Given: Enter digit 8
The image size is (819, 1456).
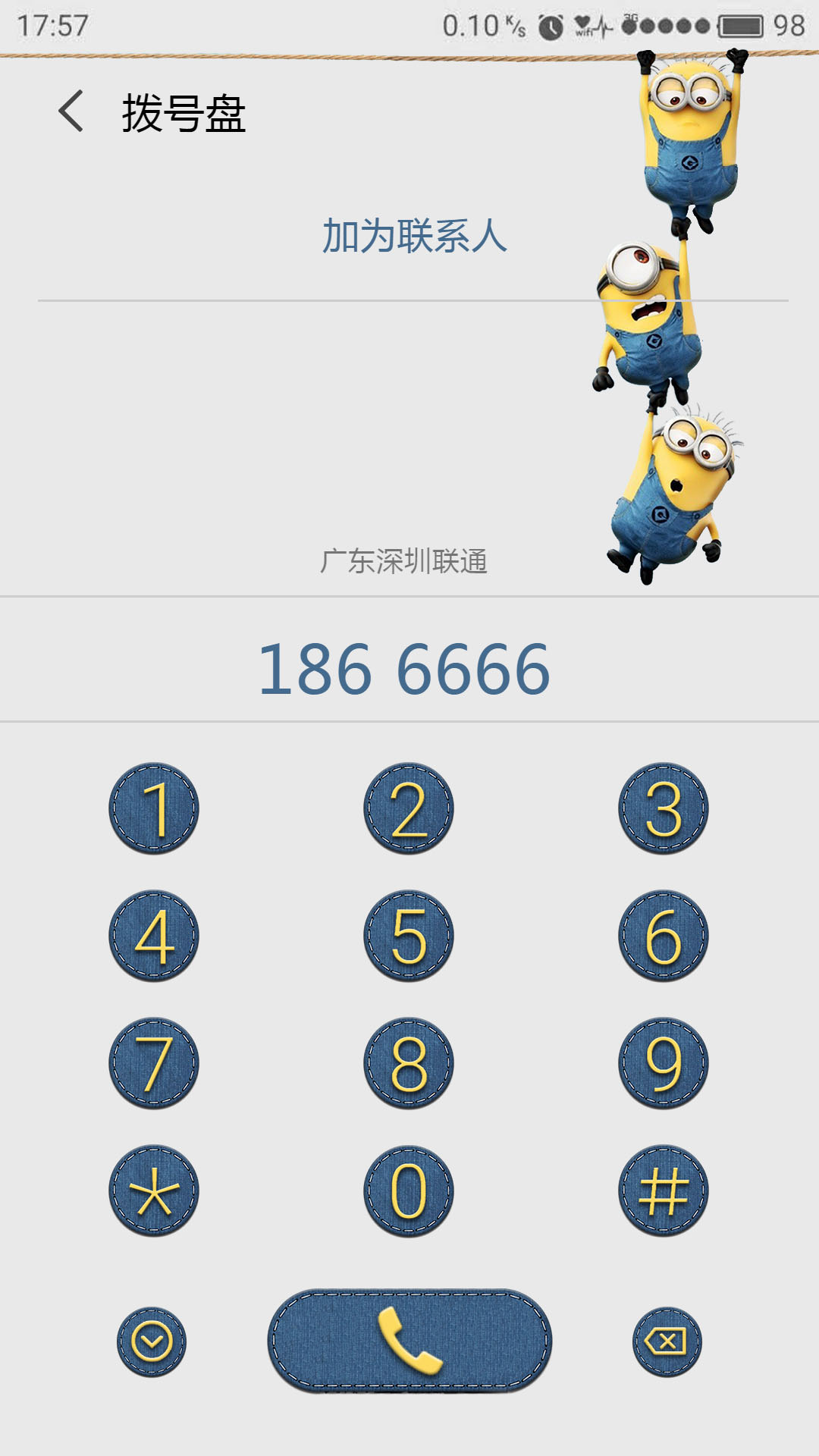Looking at the screenshot, I should tap(409, 1063).
